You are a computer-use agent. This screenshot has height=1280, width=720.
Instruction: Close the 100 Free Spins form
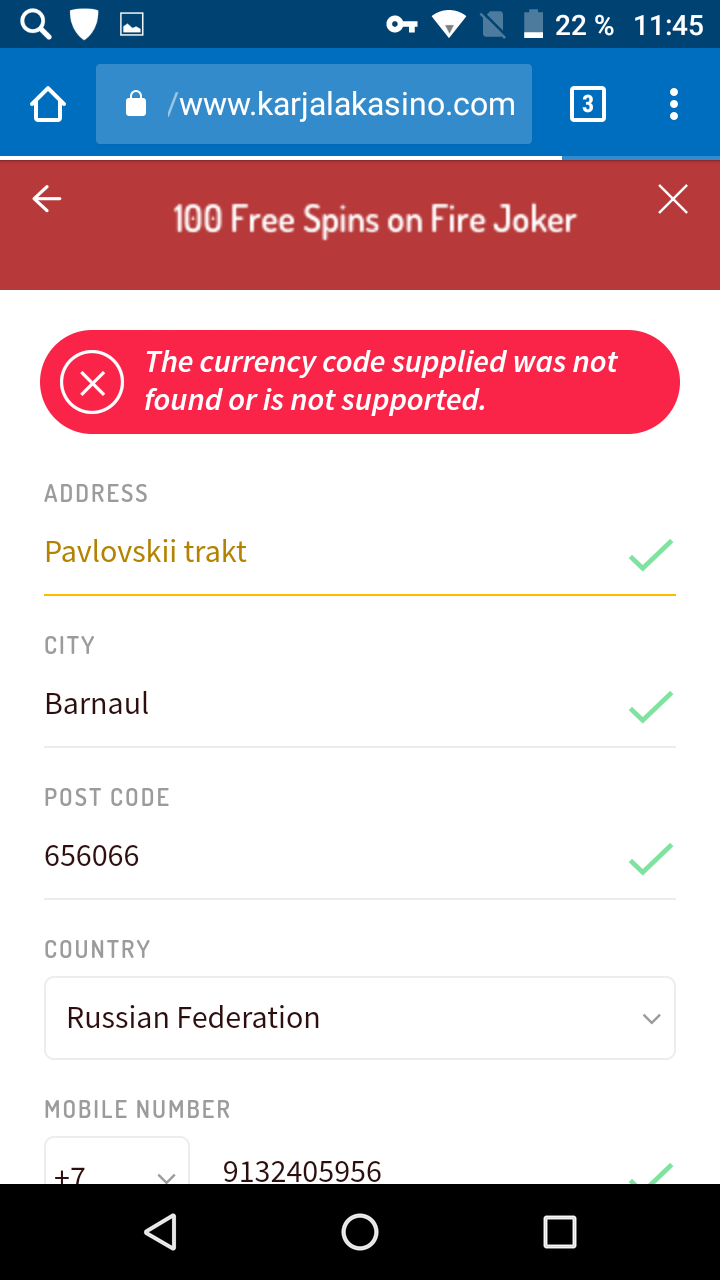pos(673,200)
